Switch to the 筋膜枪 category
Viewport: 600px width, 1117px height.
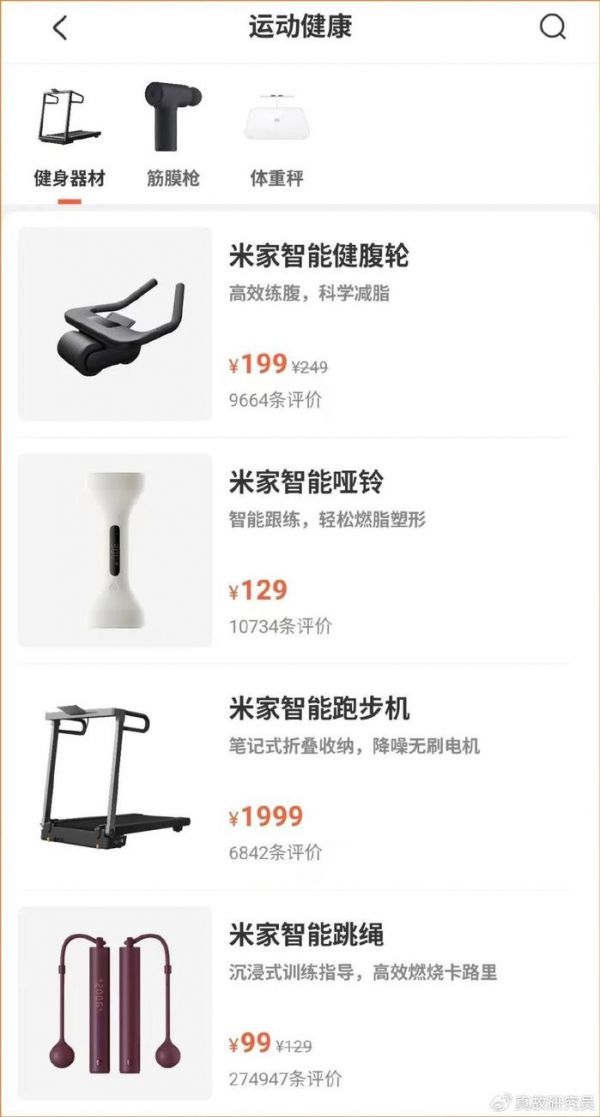coord(171,138)
